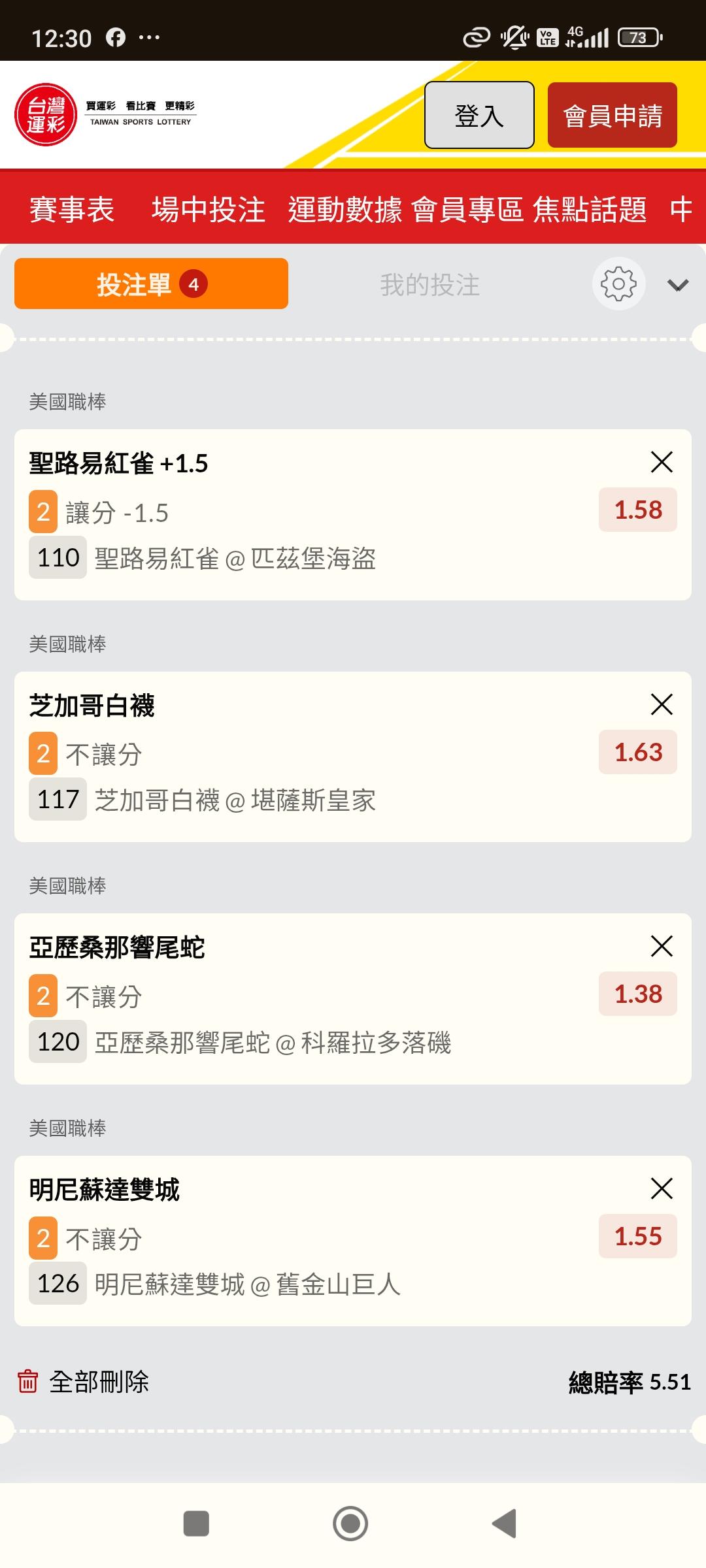This screenshot has height=1568, width=706.
Task: Switch to the 我的投注 tab
Action: [430, 285]
